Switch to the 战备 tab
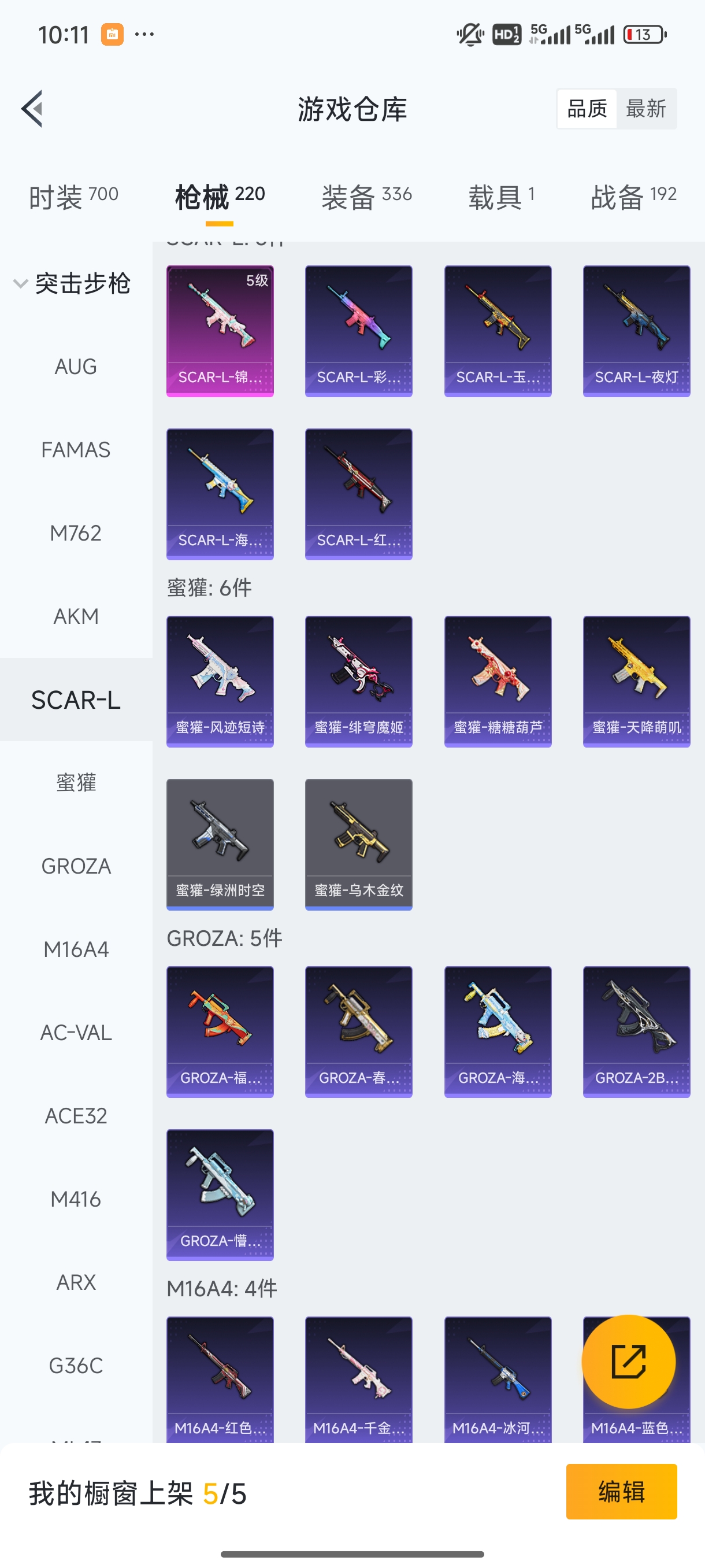 (x=633, y=197)
